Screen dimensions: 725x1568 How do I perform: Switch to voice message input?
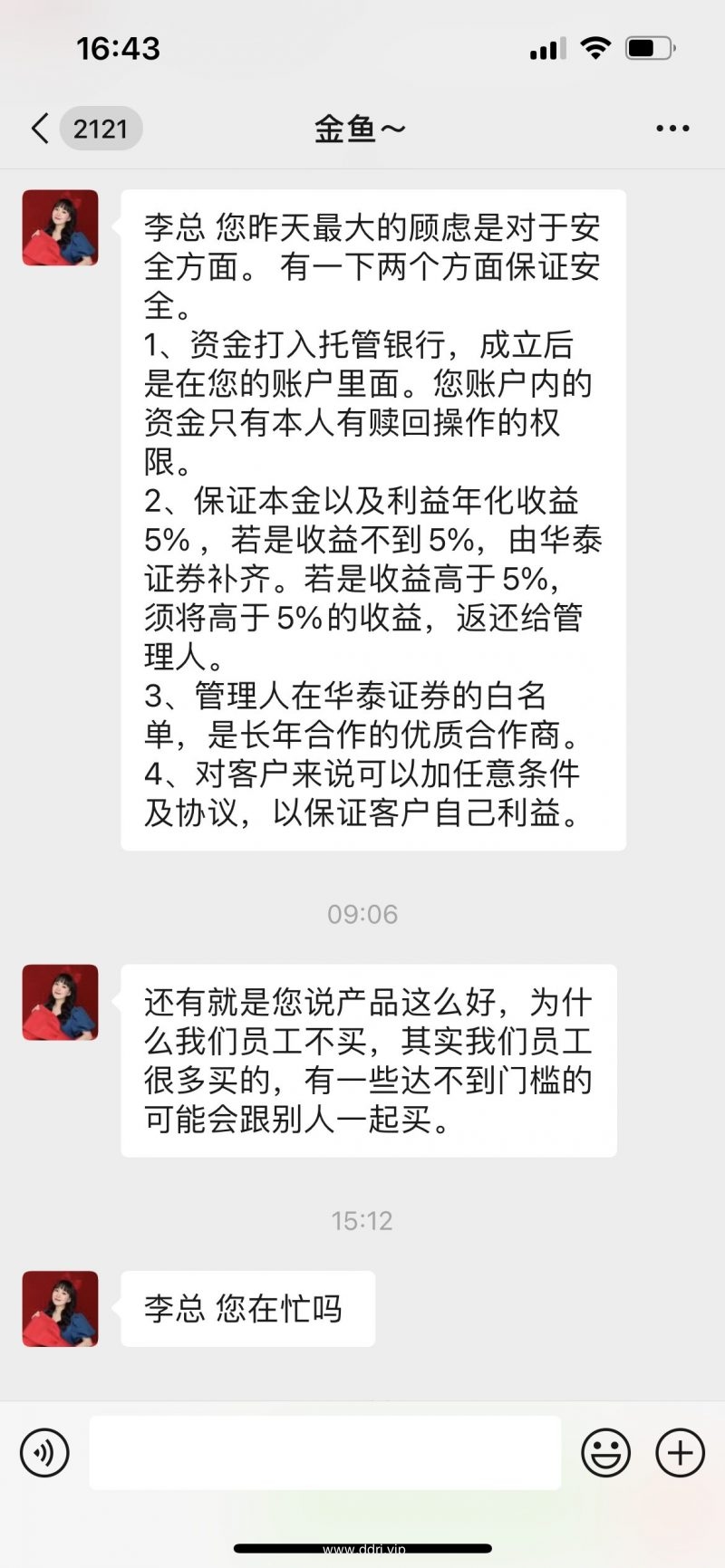(44, 1453)
